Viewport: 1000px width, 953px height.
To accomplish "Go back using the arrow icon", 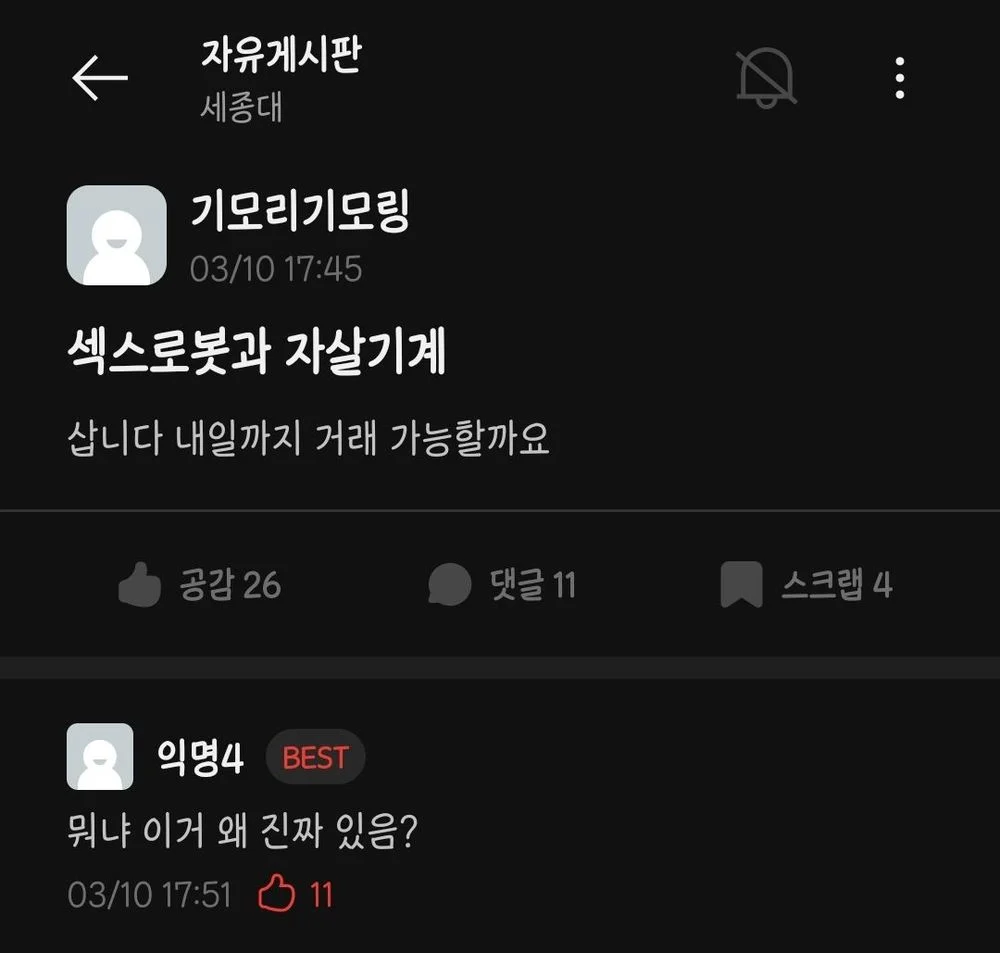I will [x=99, y=78].
